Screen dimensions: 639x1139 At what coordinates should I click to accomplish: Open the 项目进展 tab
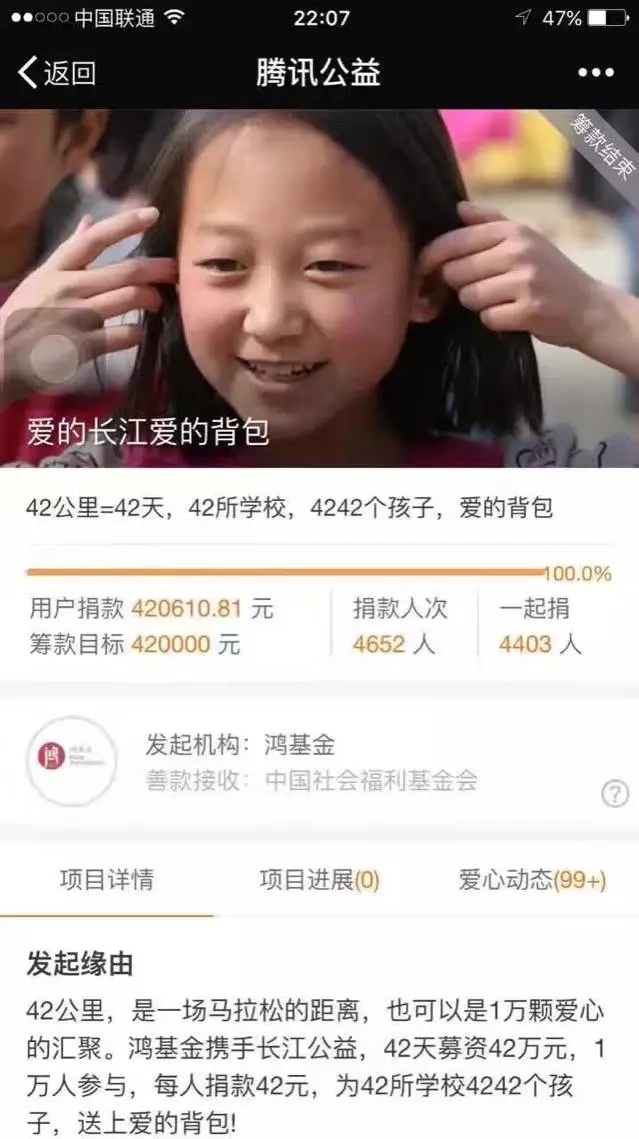click(319, 880)
